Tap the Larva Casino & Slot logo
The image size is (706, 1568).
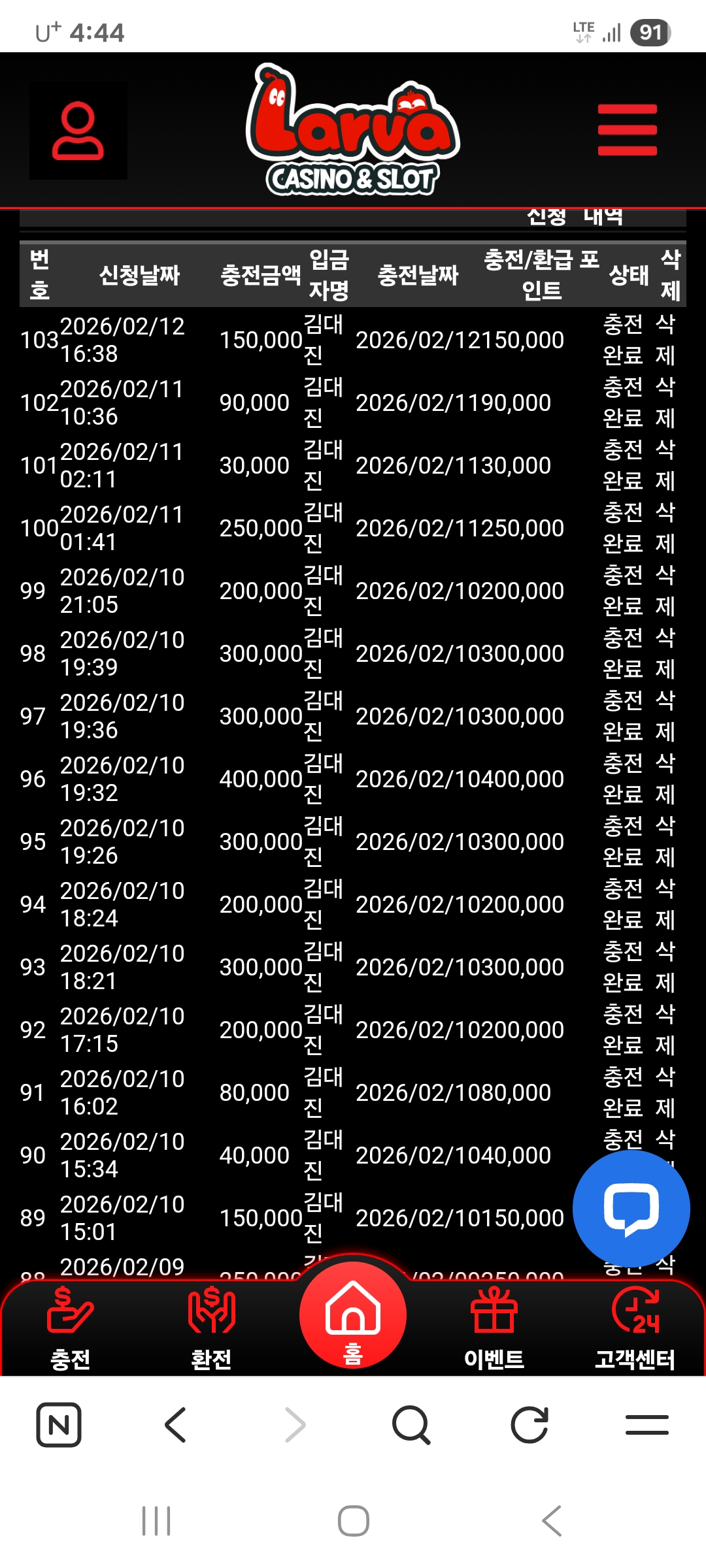[353, 130]
